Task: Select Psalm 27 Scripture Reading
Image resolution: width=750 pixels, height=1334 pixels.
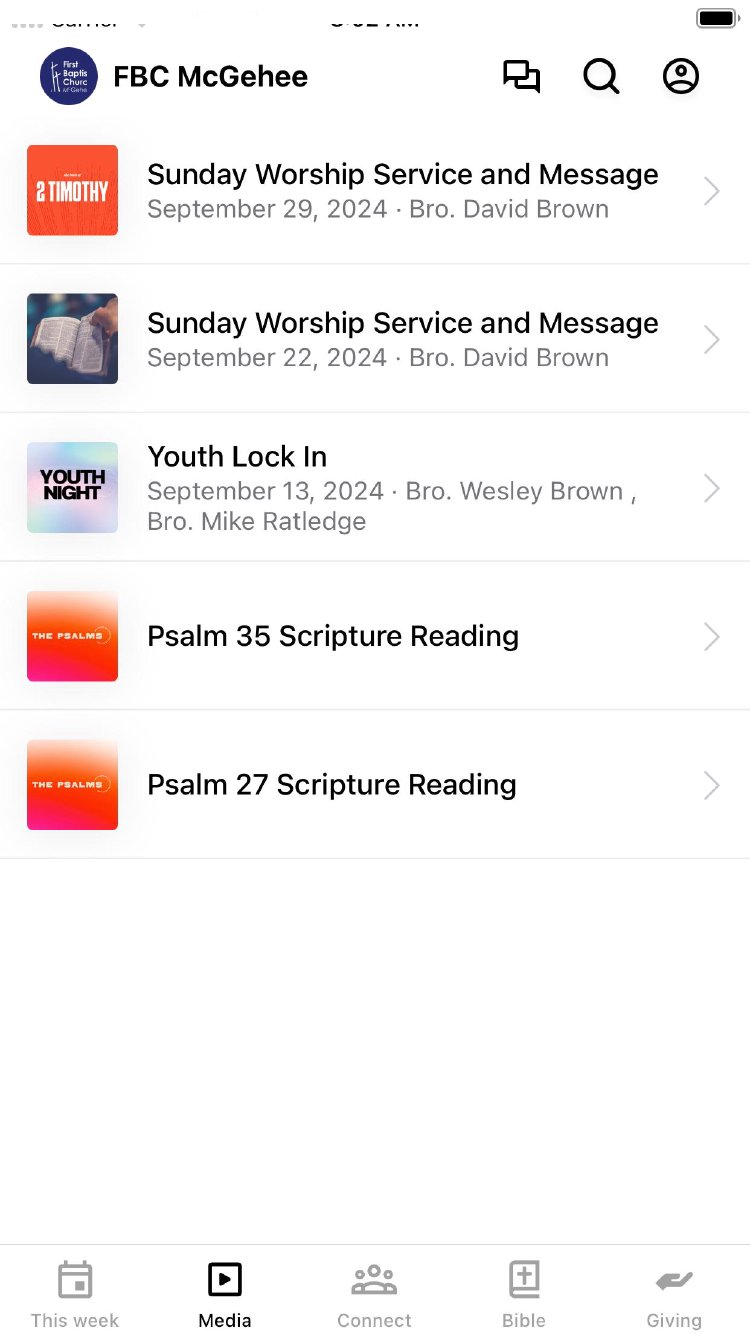Action: 375,785
